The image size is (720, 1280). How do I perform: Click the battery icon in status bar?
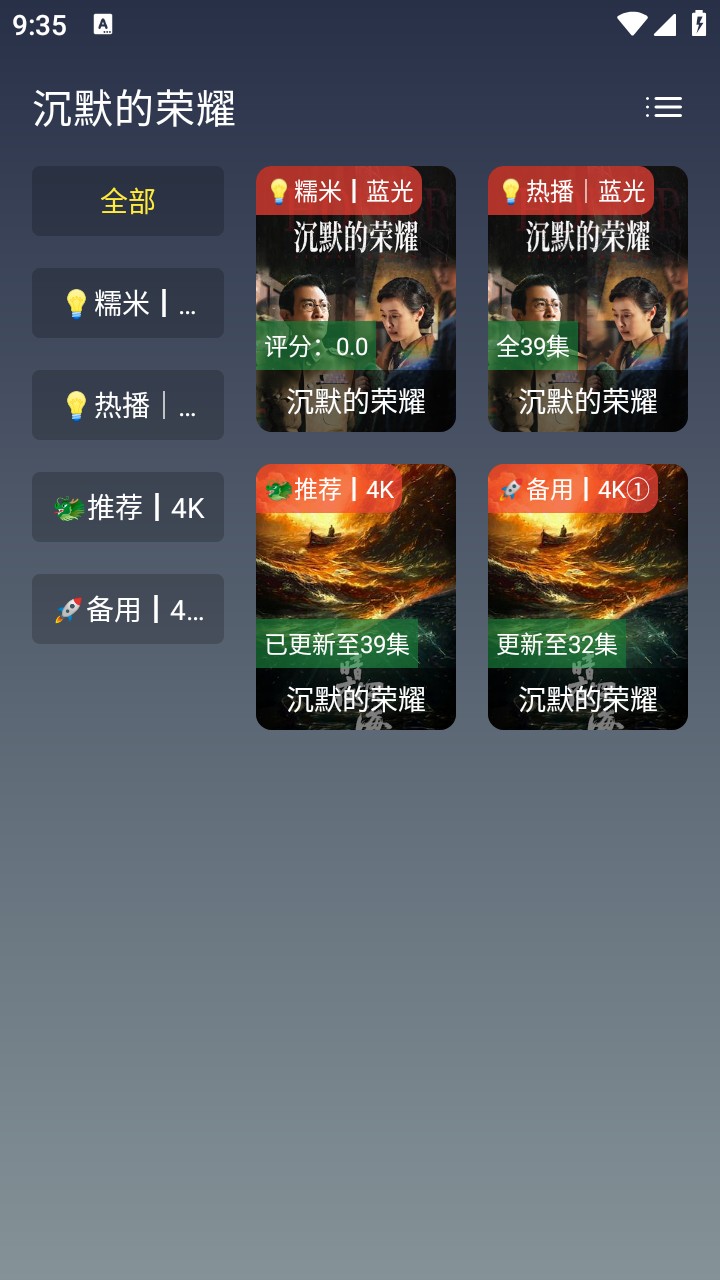tap(699, 23)
